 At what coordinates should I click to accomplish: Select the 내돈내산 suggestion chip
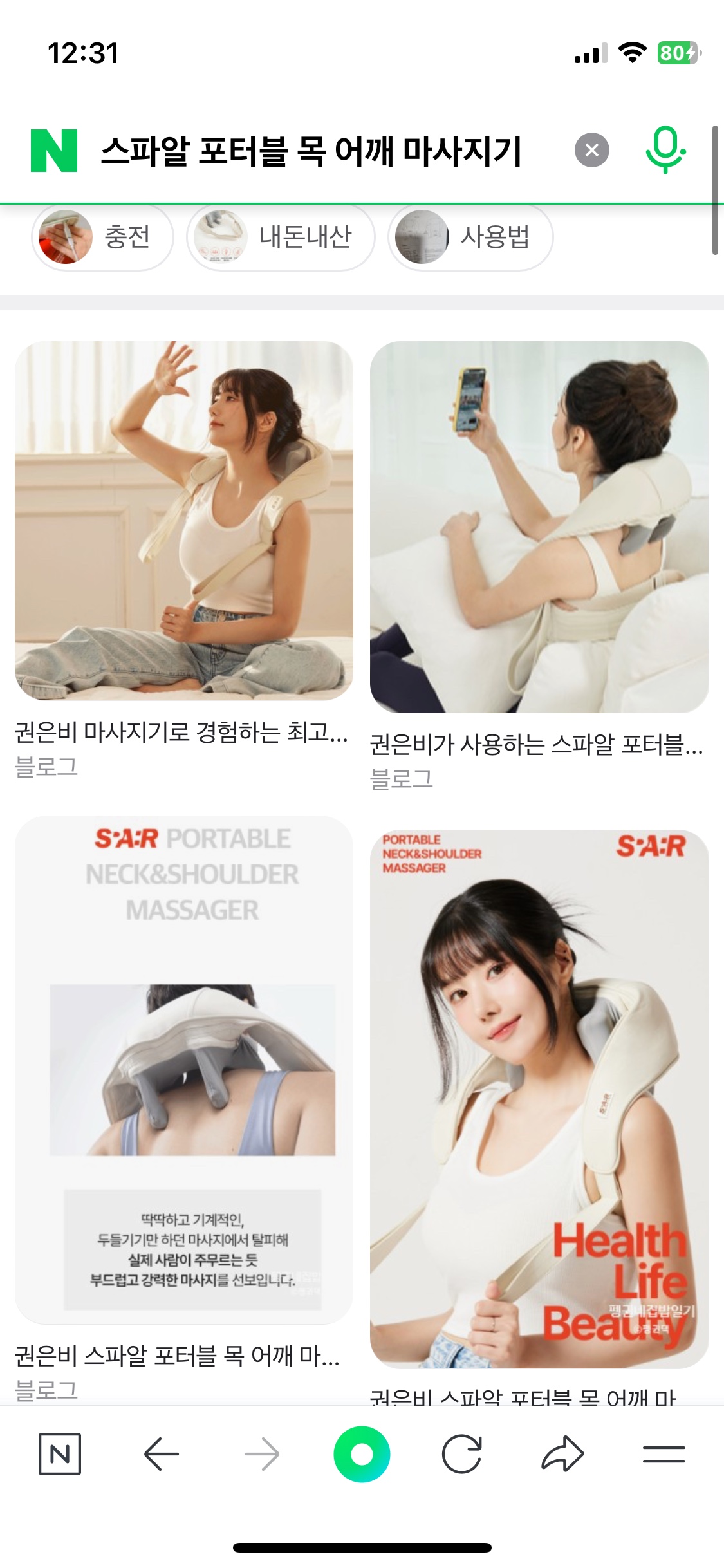tap(281, 237)
